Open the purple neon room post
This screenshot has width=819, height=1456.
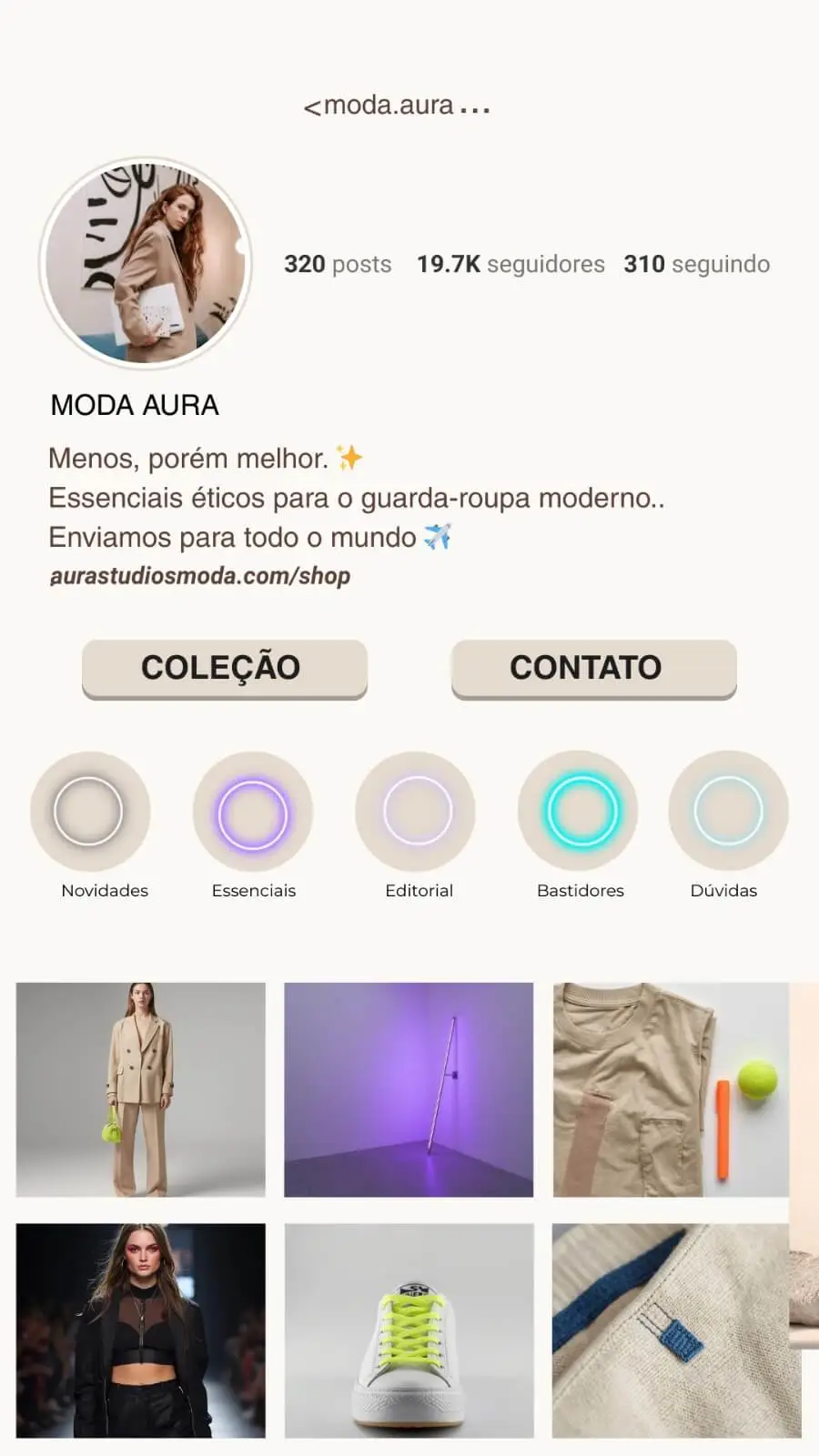tap(409, 1090)
